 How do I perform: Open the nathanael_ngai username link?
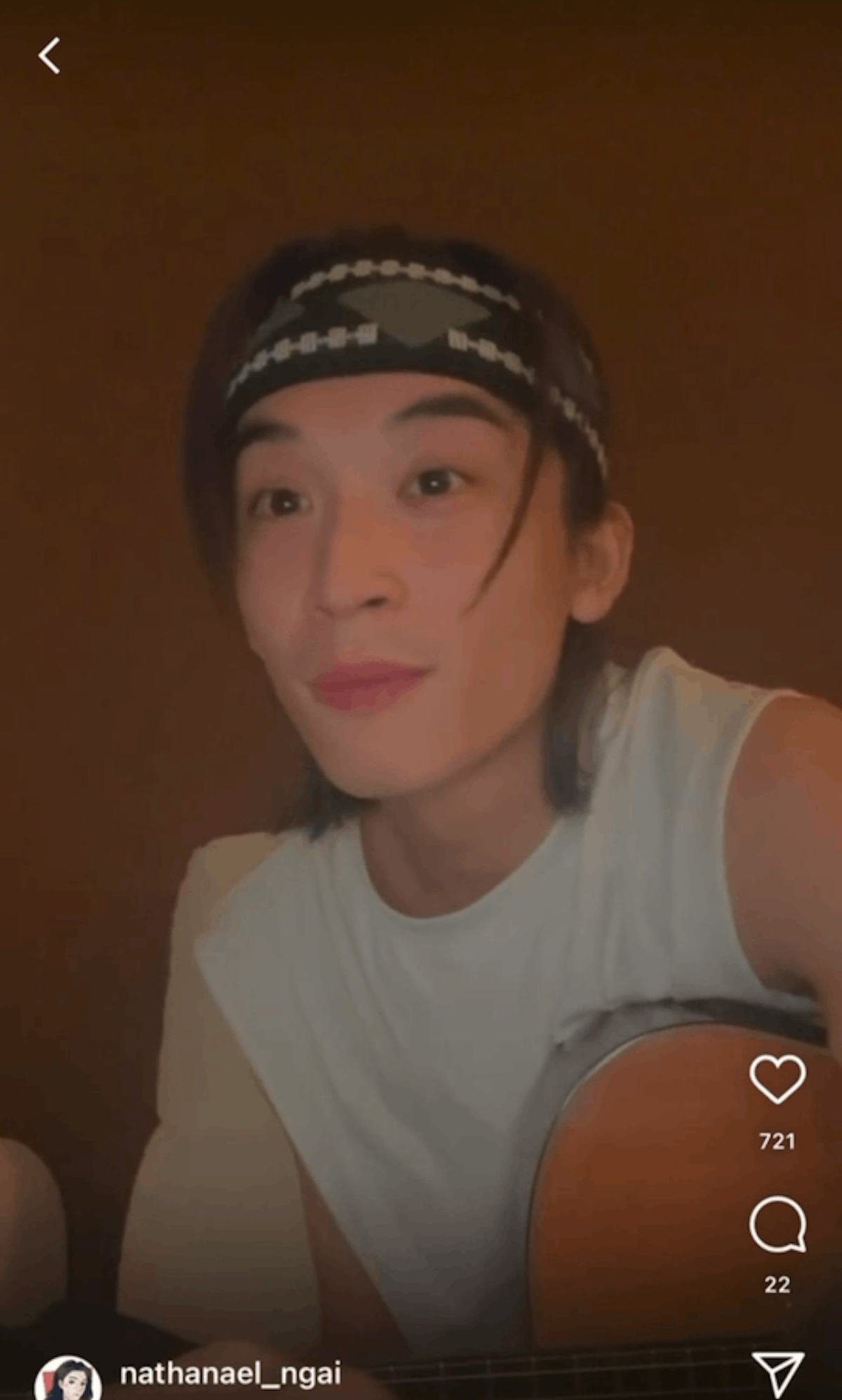[230, 1373]
